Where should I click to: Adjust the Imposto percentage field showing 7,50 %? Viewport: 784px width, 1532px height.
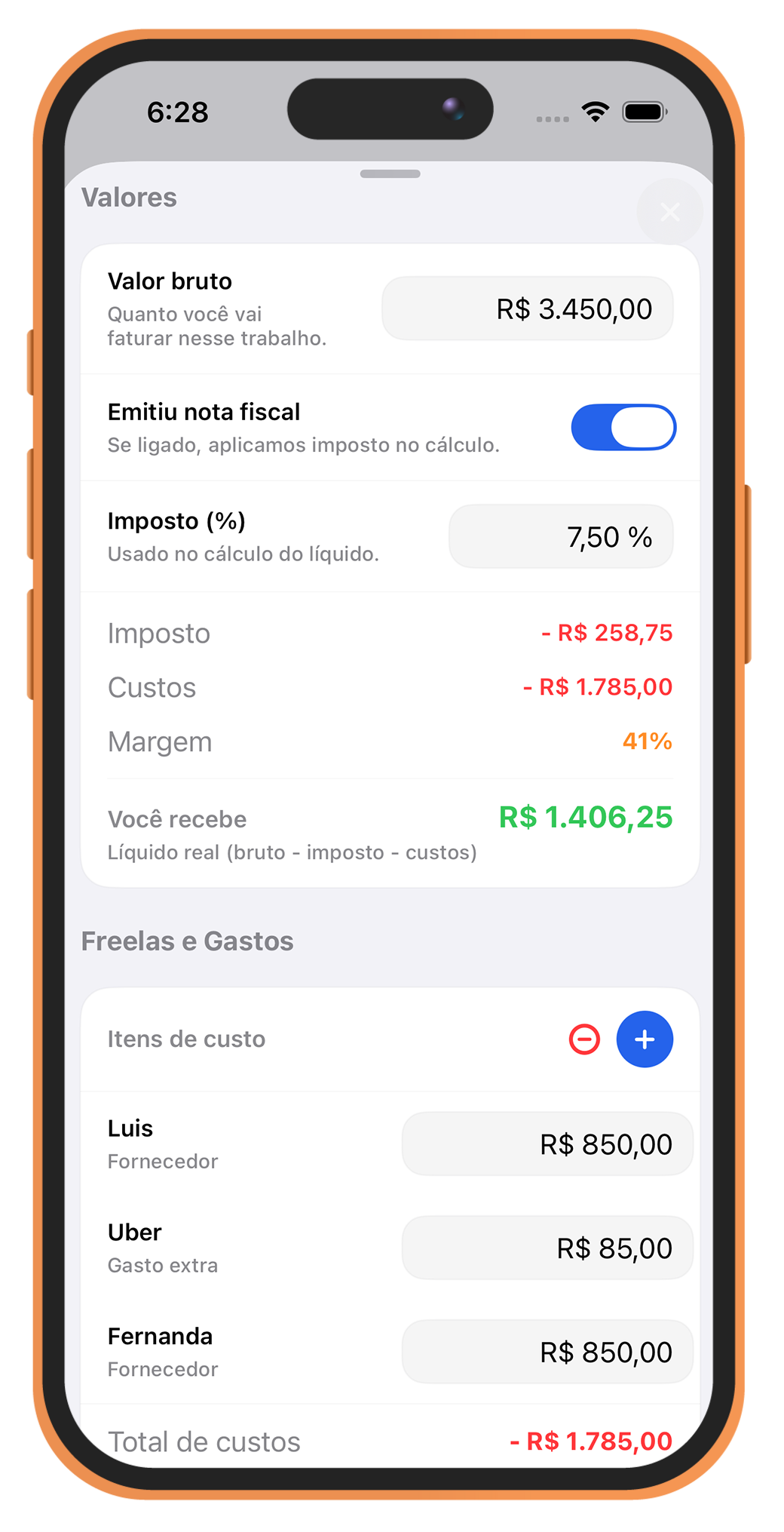561,536
